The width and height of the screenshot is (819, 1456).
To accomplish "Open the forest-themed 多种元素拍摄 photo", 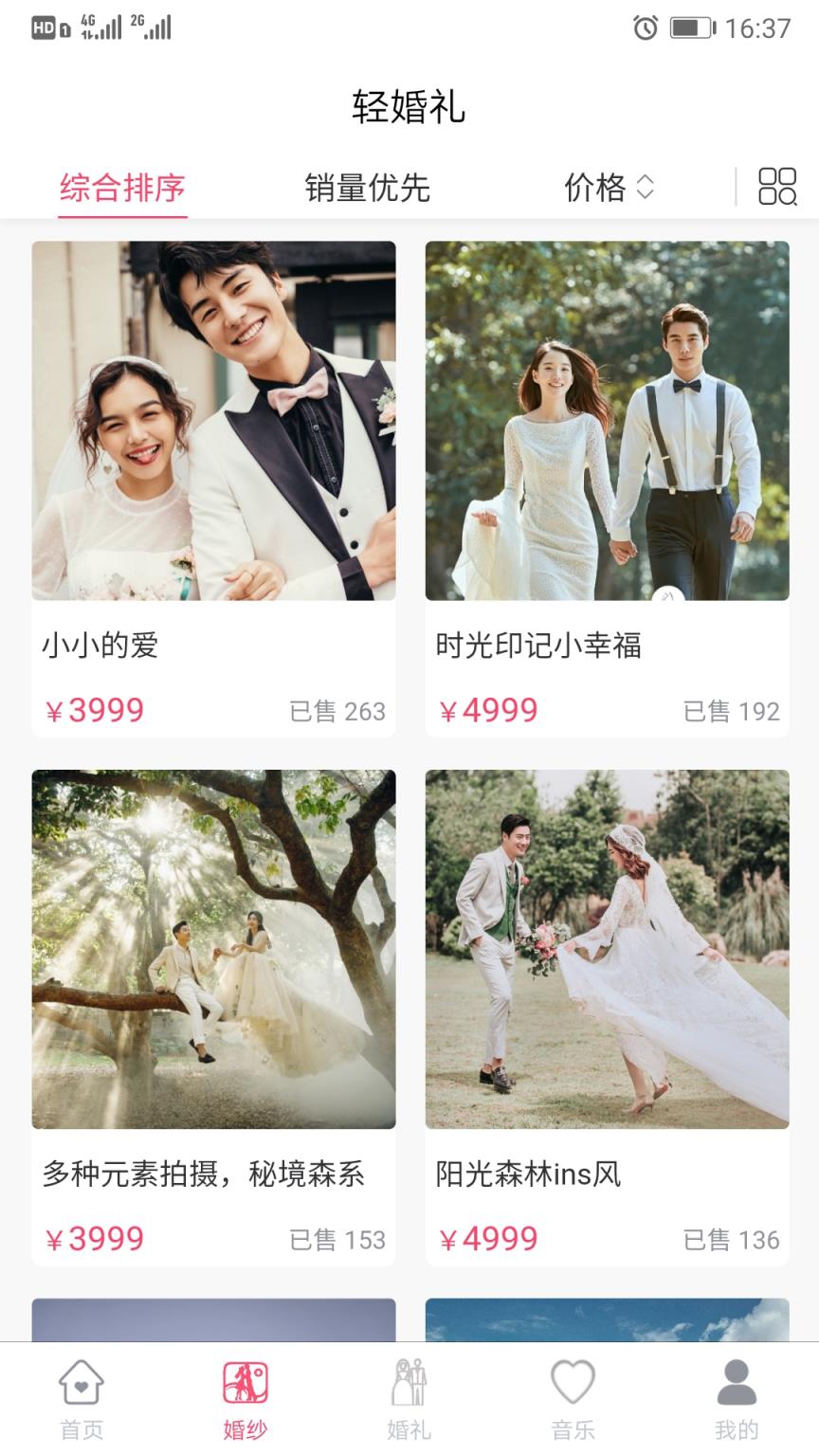I will coord(213,948).
